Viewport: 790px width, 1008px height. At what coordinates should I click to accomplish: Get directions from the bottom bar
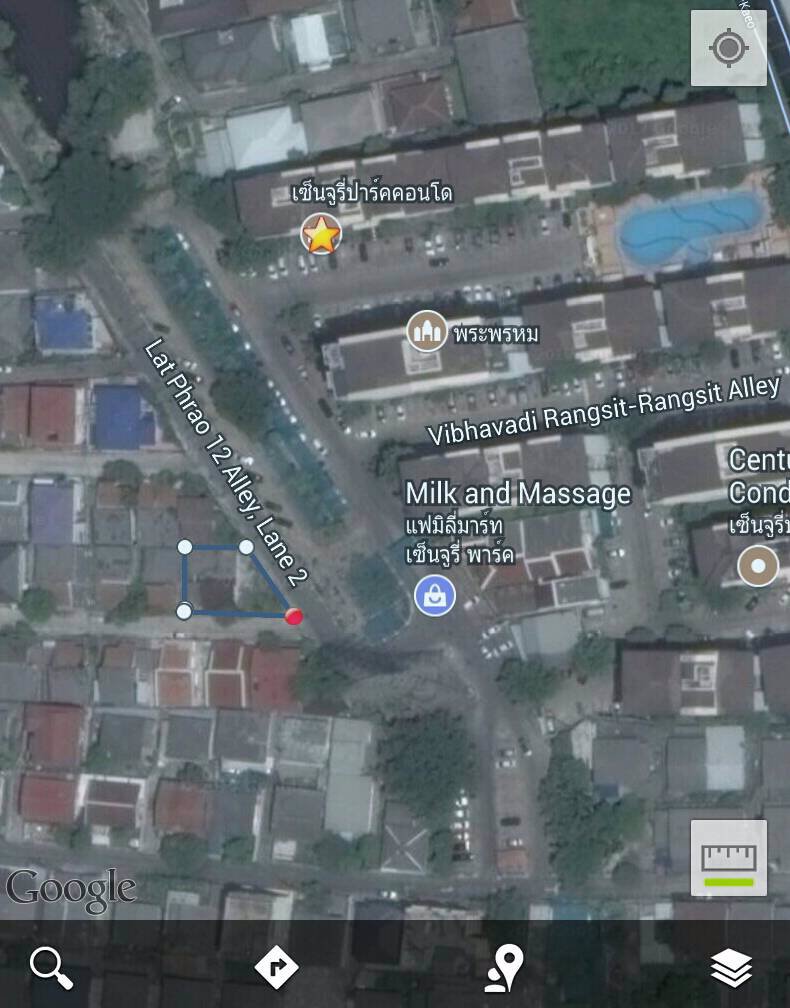[x=277, y=968]
